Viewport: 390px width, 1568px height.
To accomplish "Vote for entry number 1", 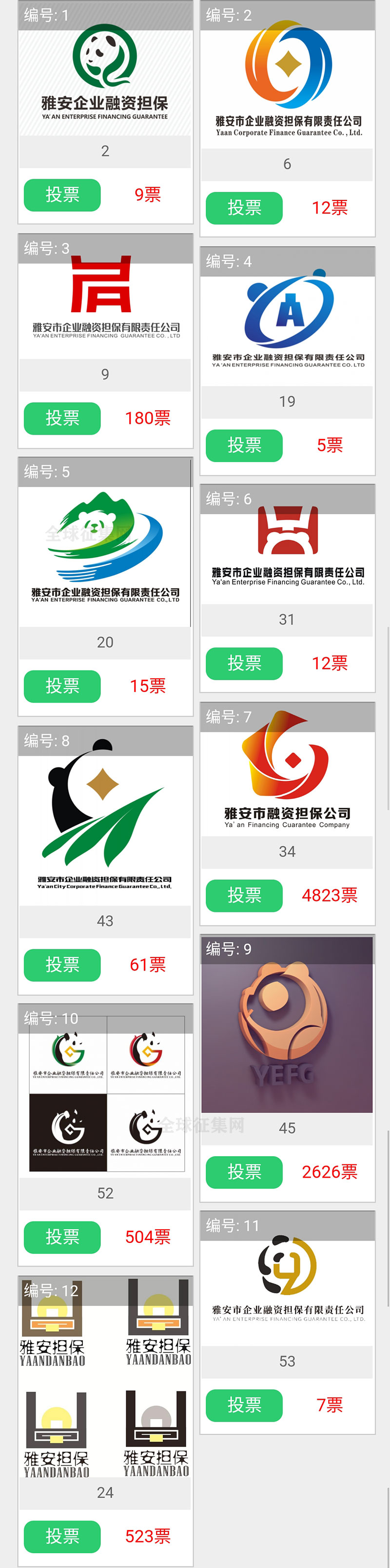I will (x=62, y=195).
